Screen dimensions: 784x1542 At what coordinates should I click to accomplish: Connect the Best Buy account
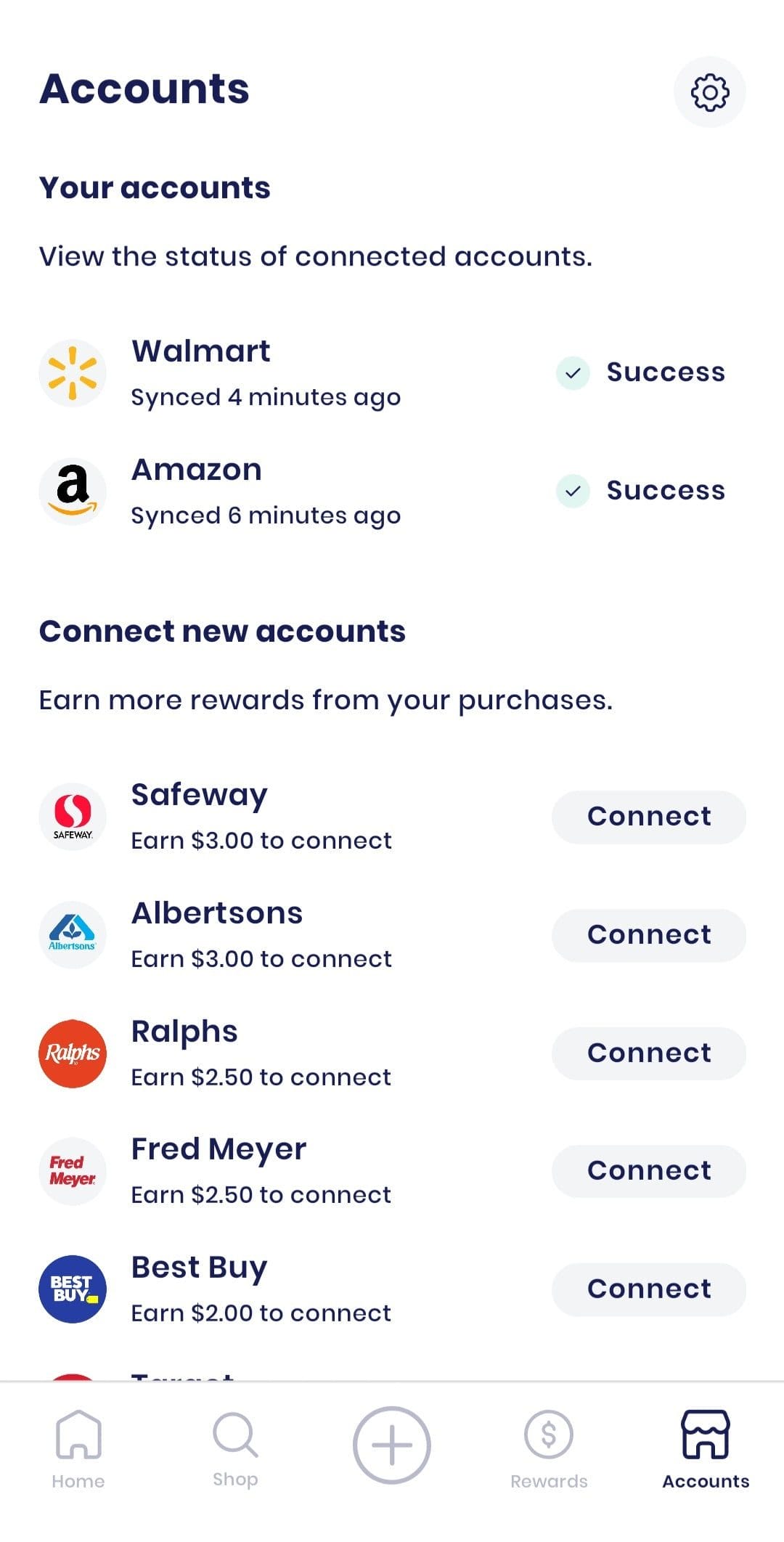pos(649,1289)
